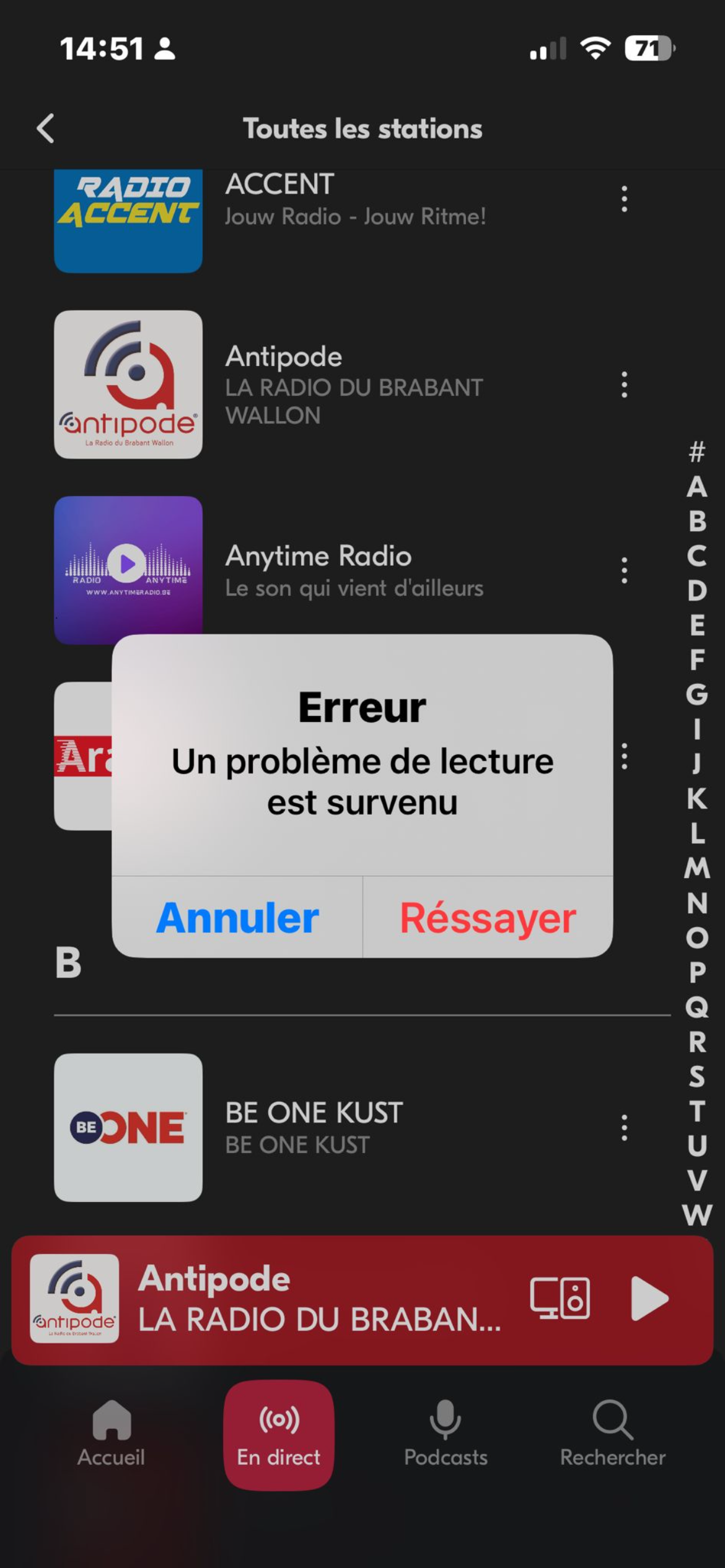725x1568 pixels.
Task: Jump to letter W in the index
Action: (697, 1215)
